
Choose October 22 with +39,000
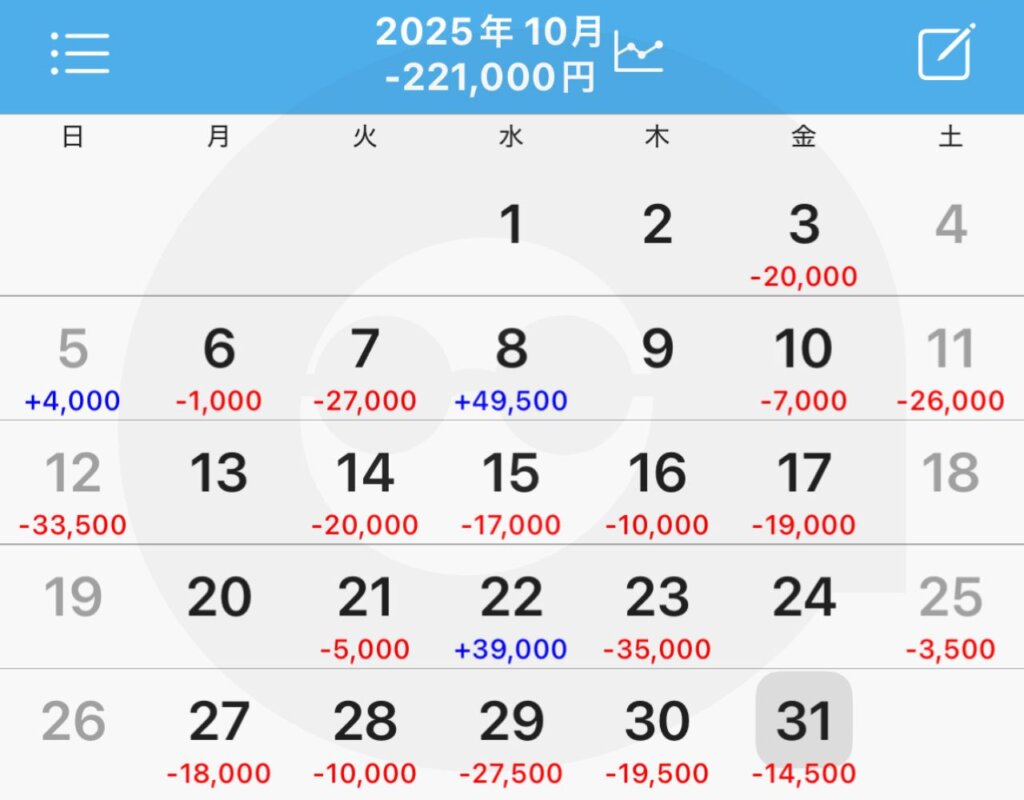coord(511,613)
